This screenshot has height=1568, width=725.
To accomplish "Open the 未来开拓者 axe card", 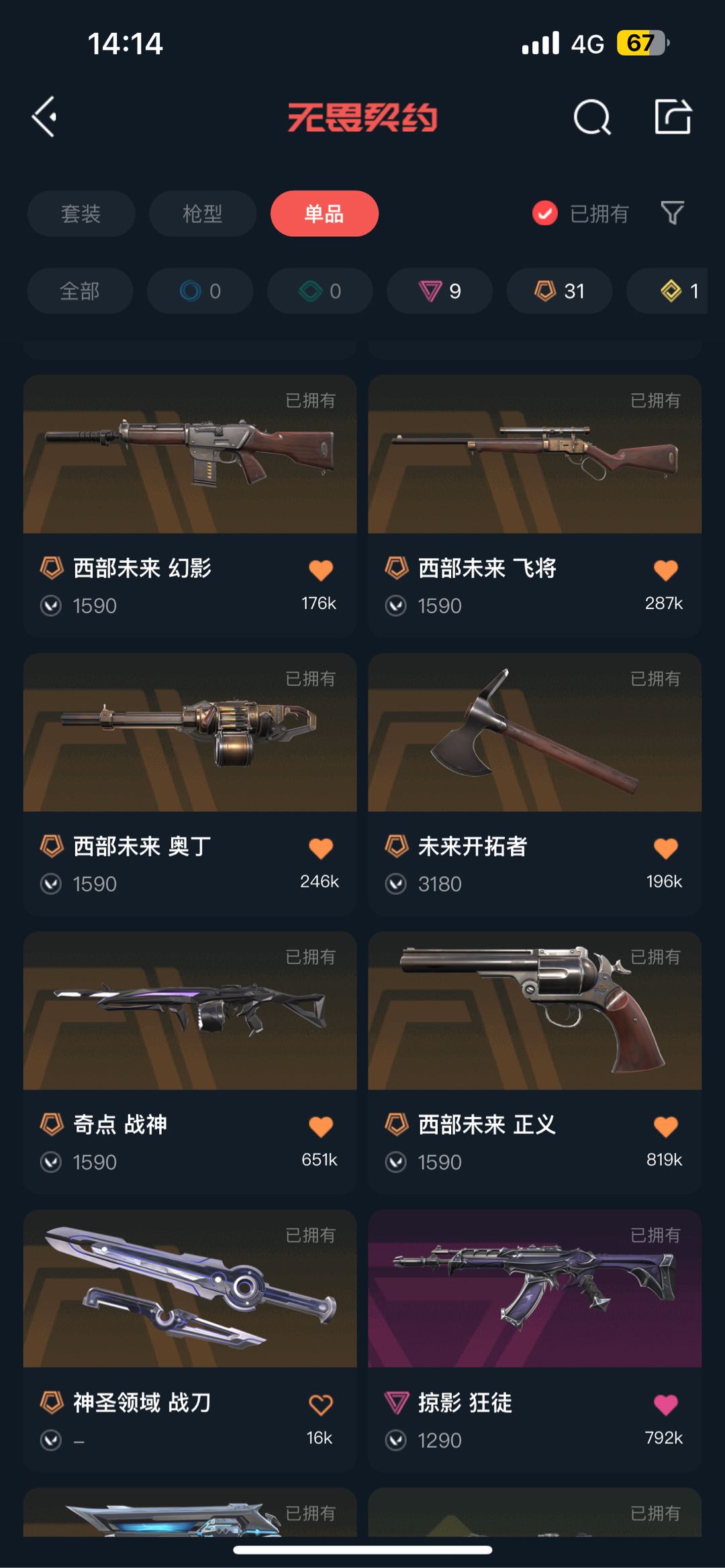I will [535, 784].
